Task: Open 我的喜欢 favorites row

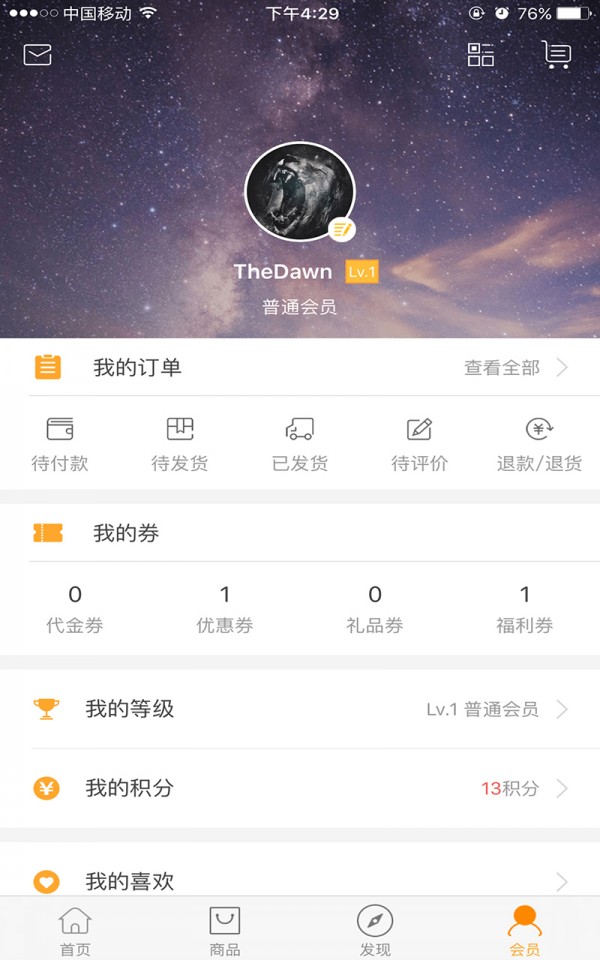Action: pos(300,880)
